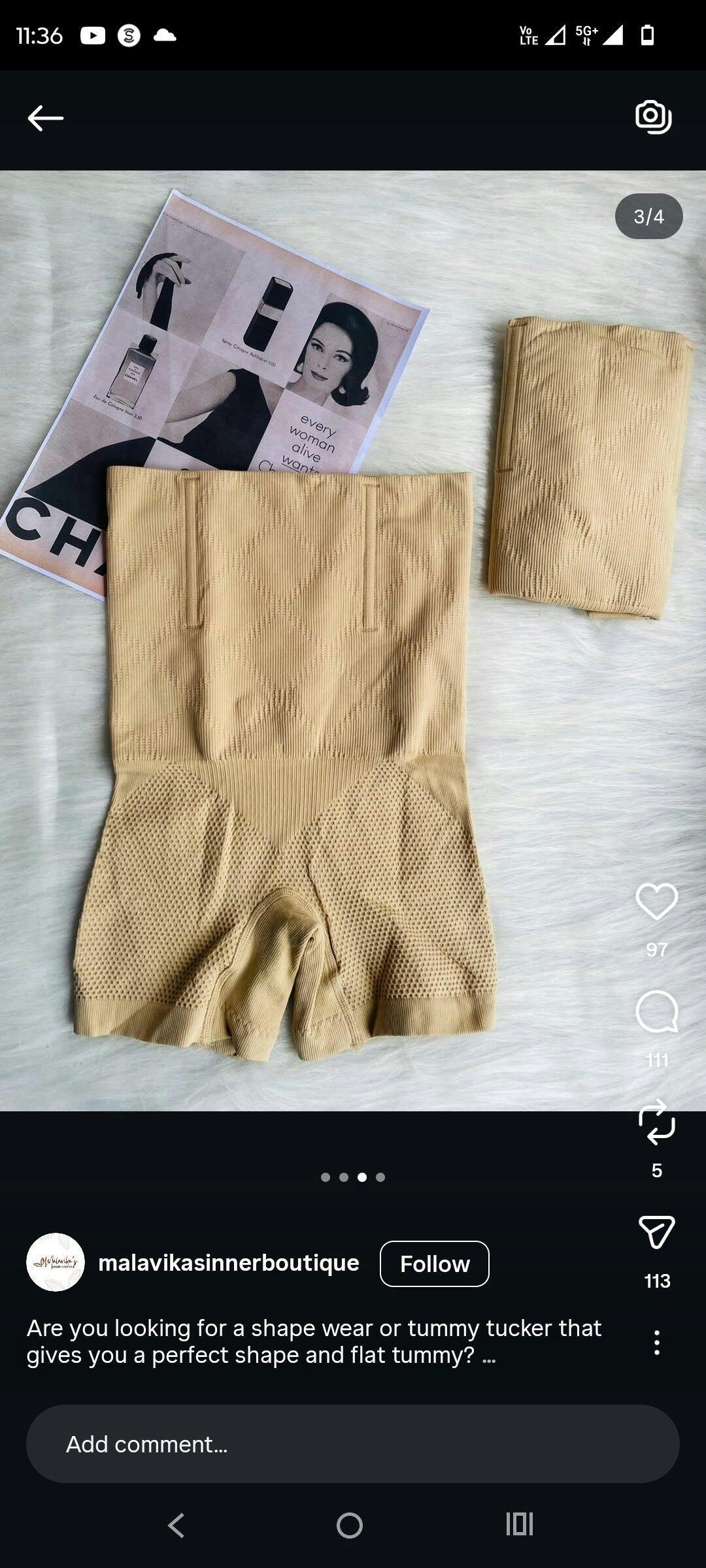Image resolution: width=706 pixels, height=1568 pixels.
Task: Tap the Add comment field
Action: click(353, 1444)
